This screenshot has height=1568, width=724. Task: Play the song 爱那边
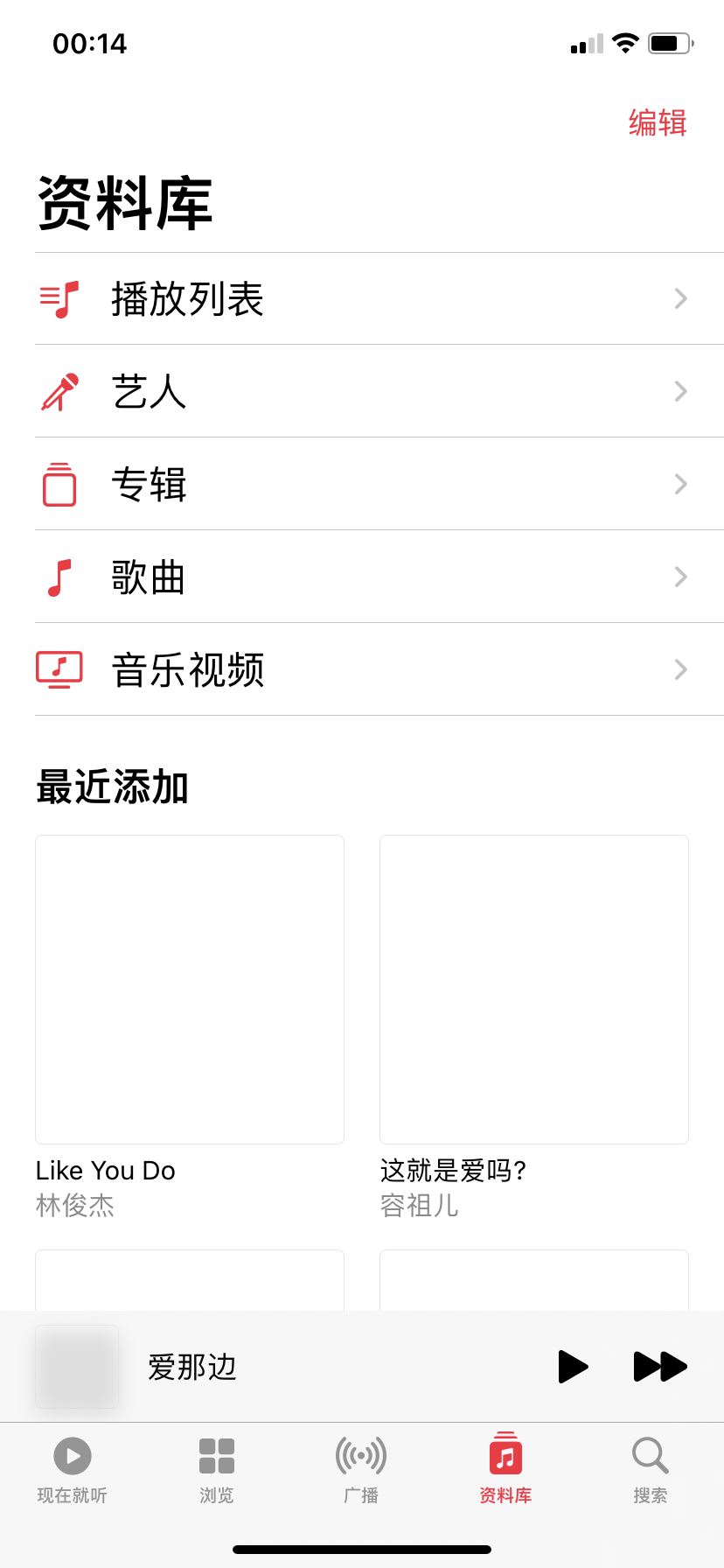pos(573,1366)
